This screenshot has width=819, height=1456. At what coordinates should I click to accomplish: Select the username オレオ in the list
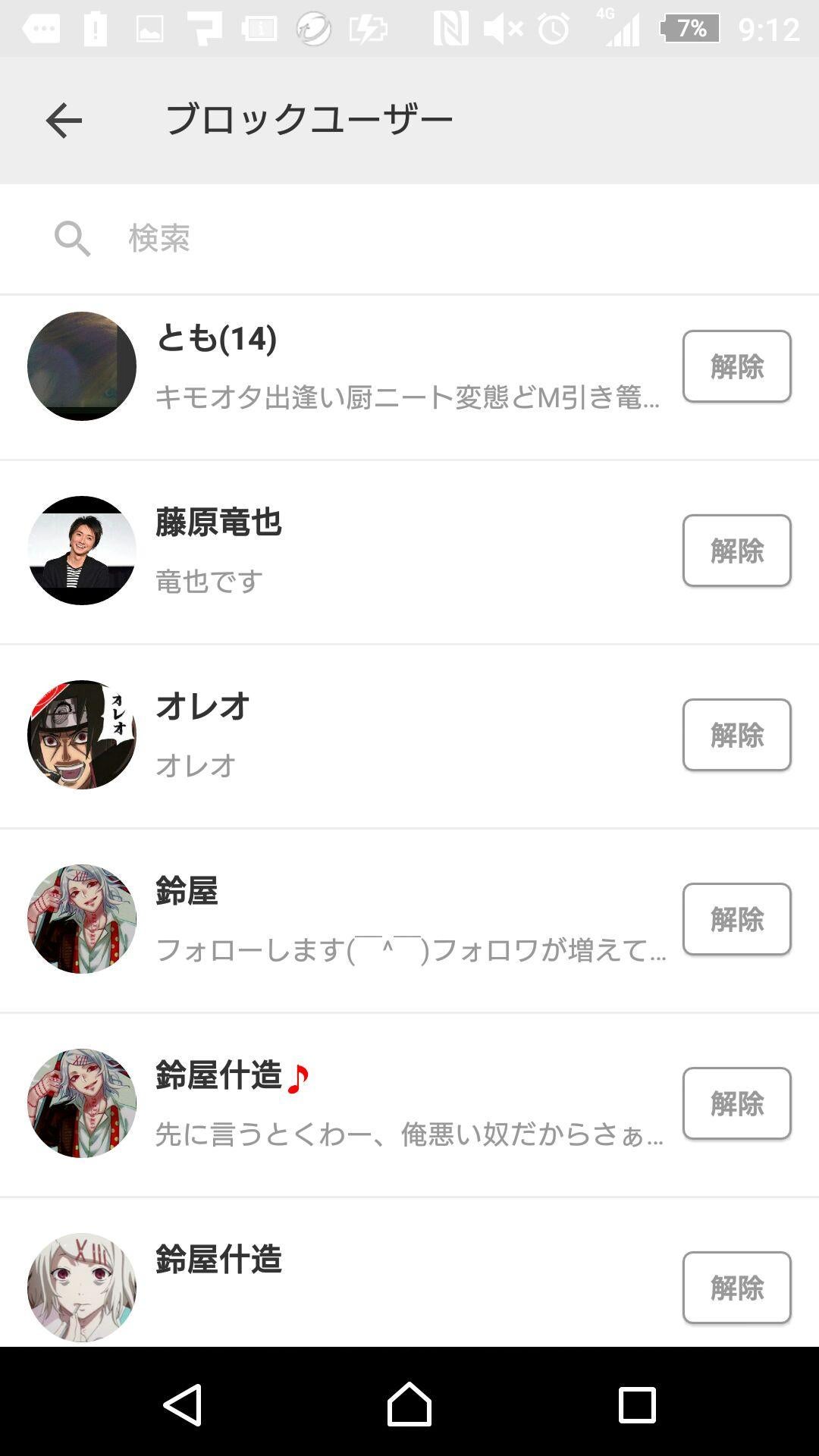201,705
